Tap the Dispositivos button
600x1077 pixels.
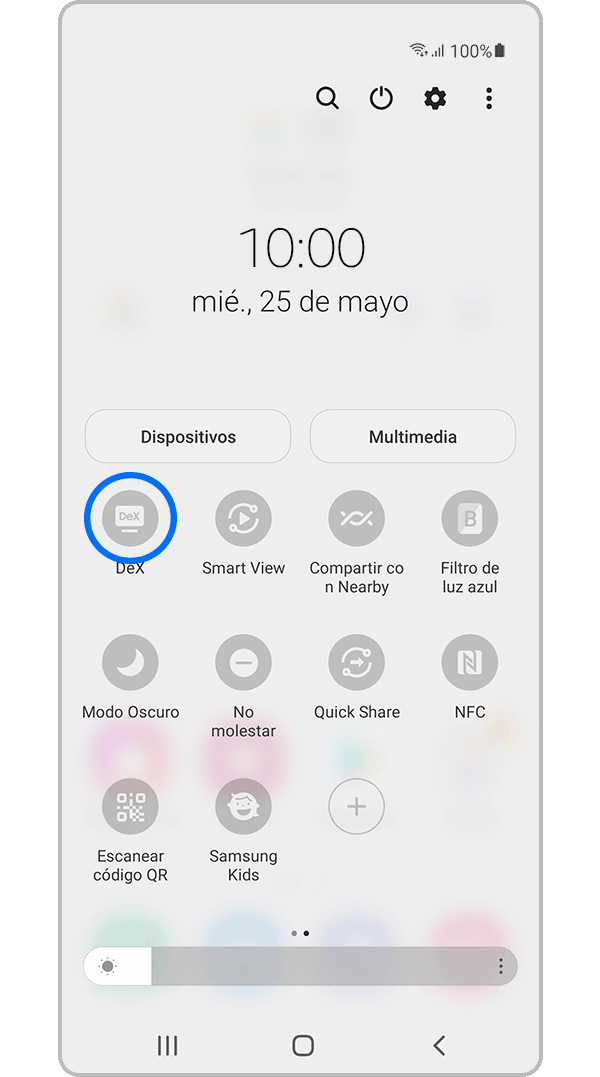188,437
